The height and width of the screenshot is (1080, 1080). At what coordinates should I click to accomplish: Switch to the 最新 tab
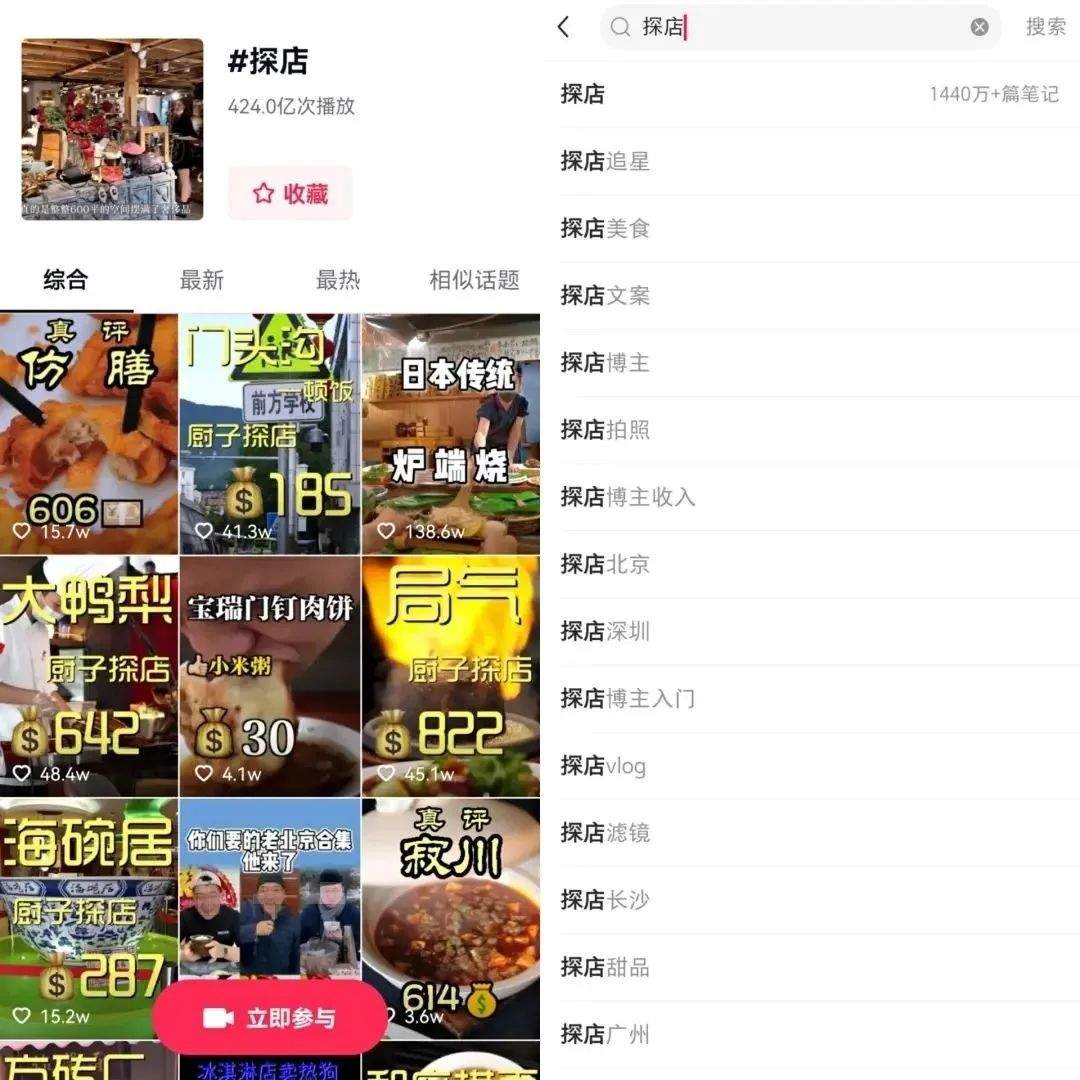(x=201, y=281)
